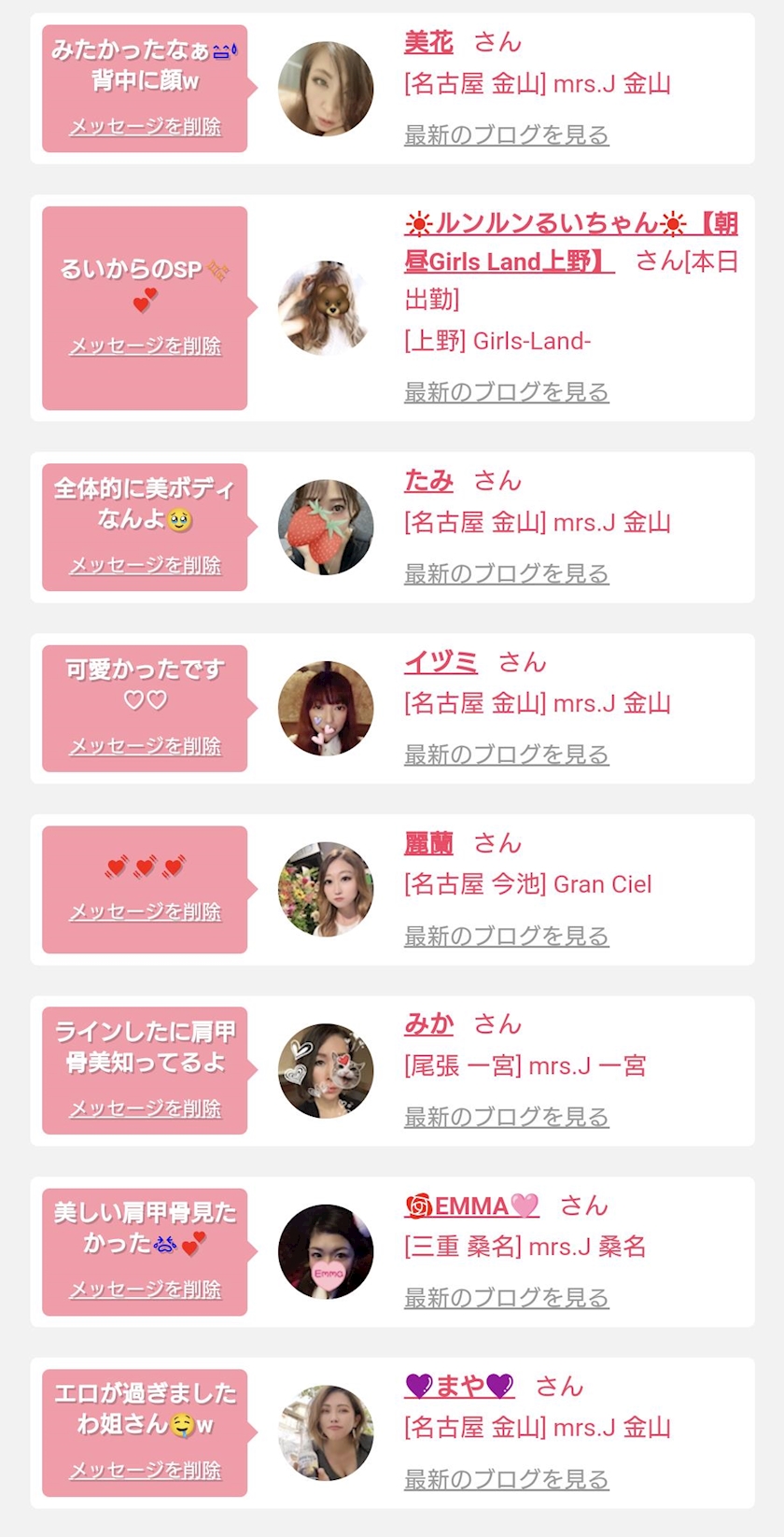Open たみ's profile name link
The height and width of the screenshot is (1537, 784).
point(428,481)
